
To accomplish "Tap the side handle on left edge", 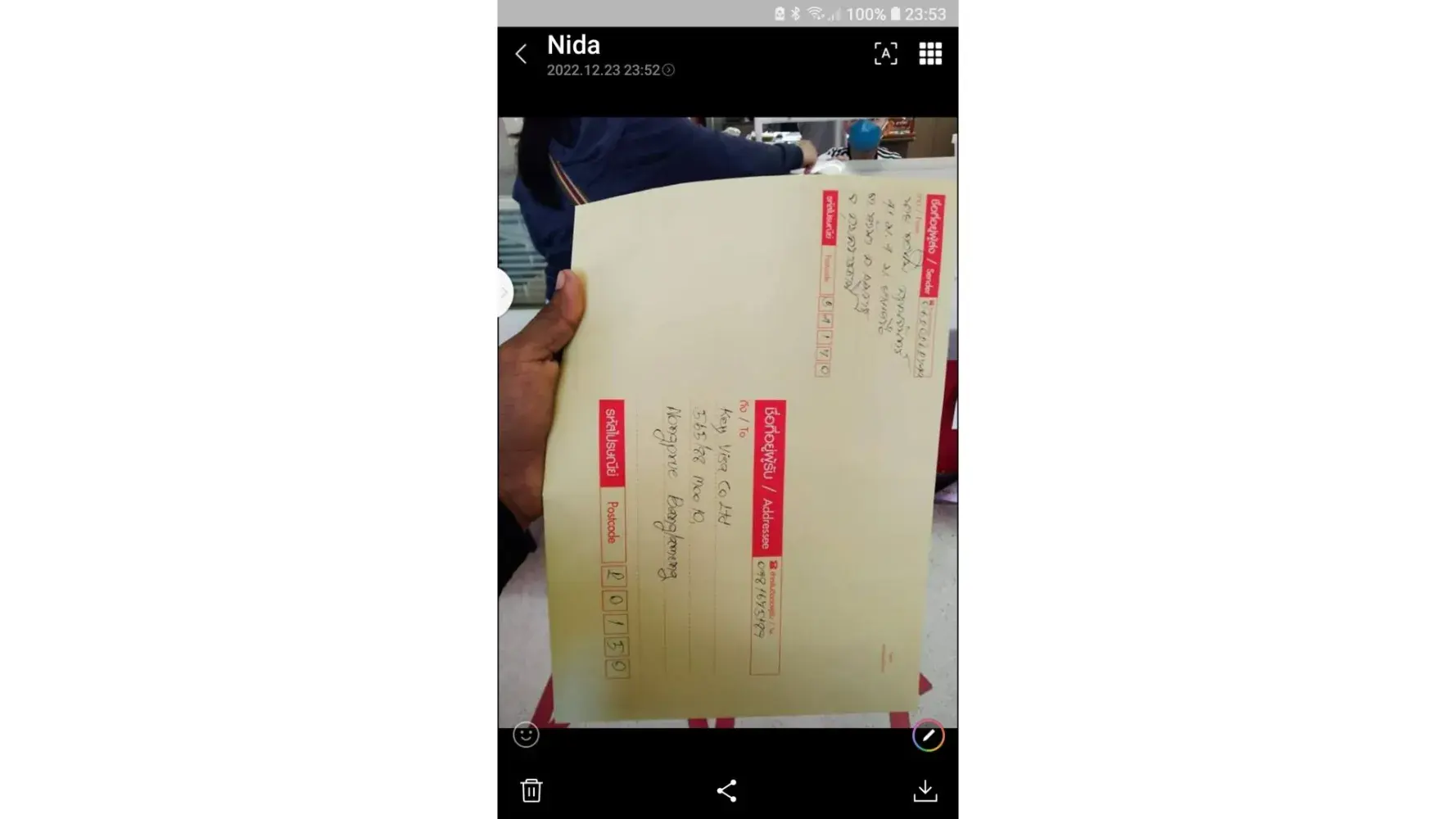I will 504,292.
